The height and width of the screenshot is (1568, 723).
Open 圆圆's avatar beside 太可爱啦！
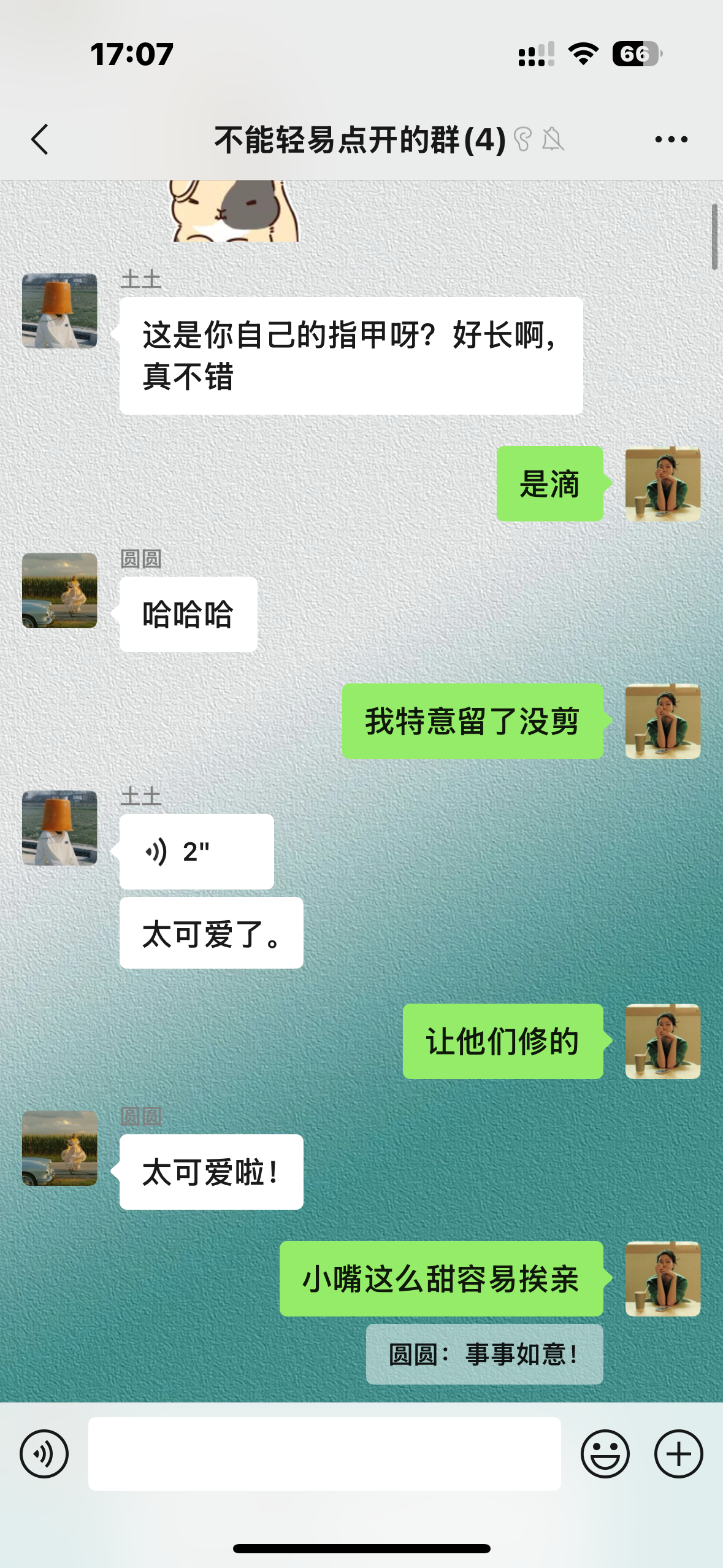[59, 1148]
